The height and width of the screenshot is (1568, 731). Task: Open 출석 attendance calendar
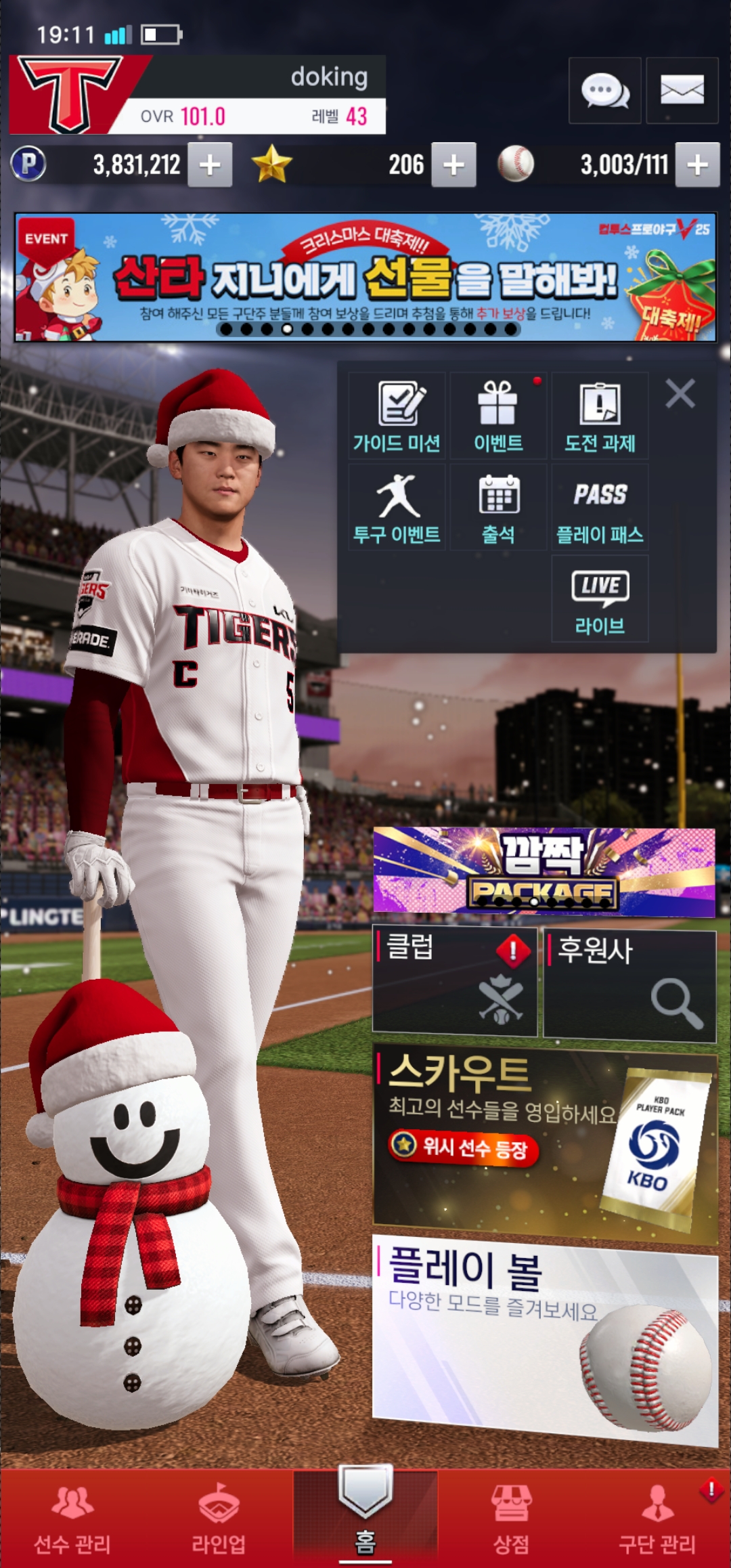498,508
